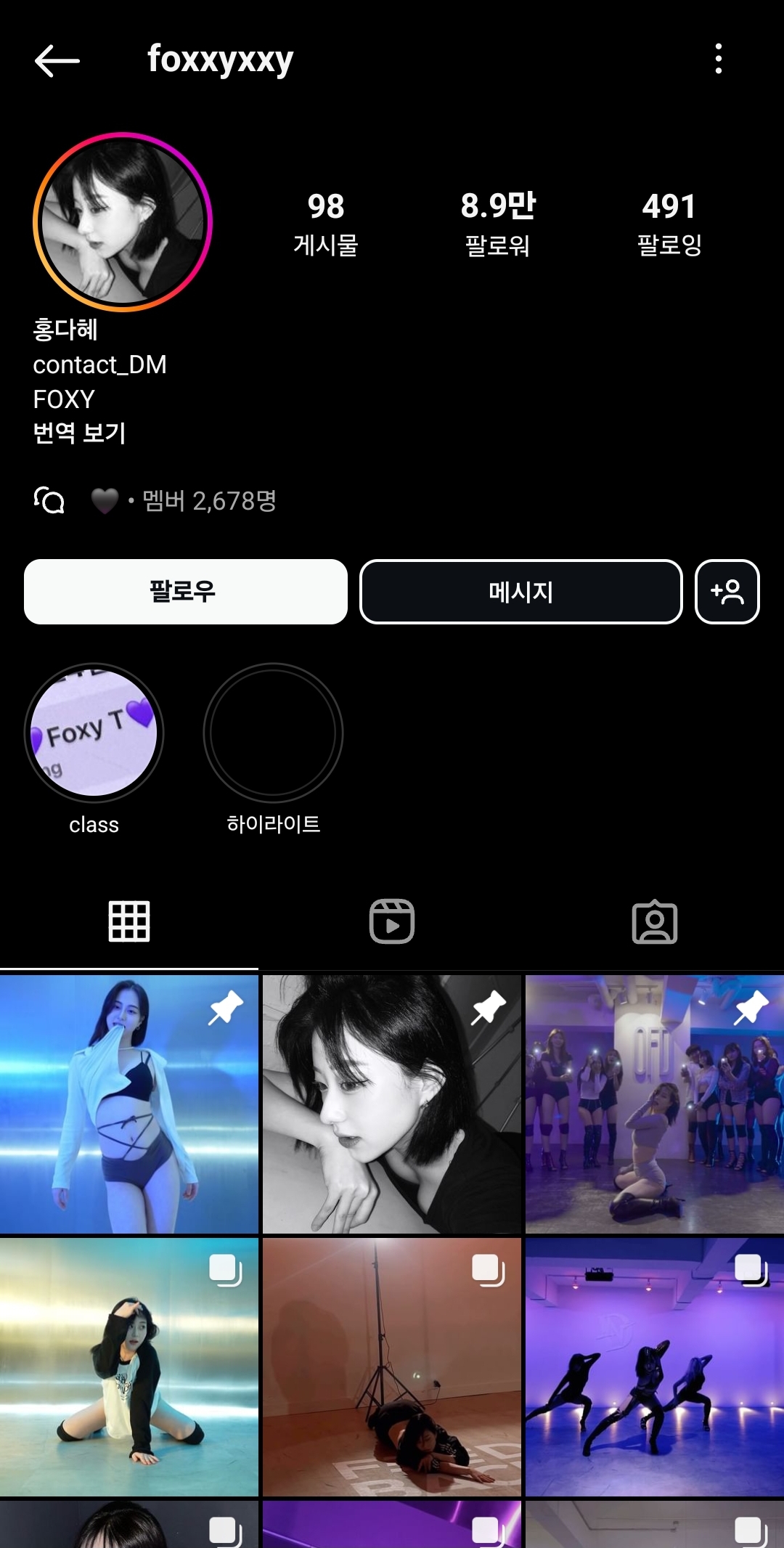Go back using the arrow icon
Screen dimensions: 784x1548
pyautogui.click(x=57, y=60)
